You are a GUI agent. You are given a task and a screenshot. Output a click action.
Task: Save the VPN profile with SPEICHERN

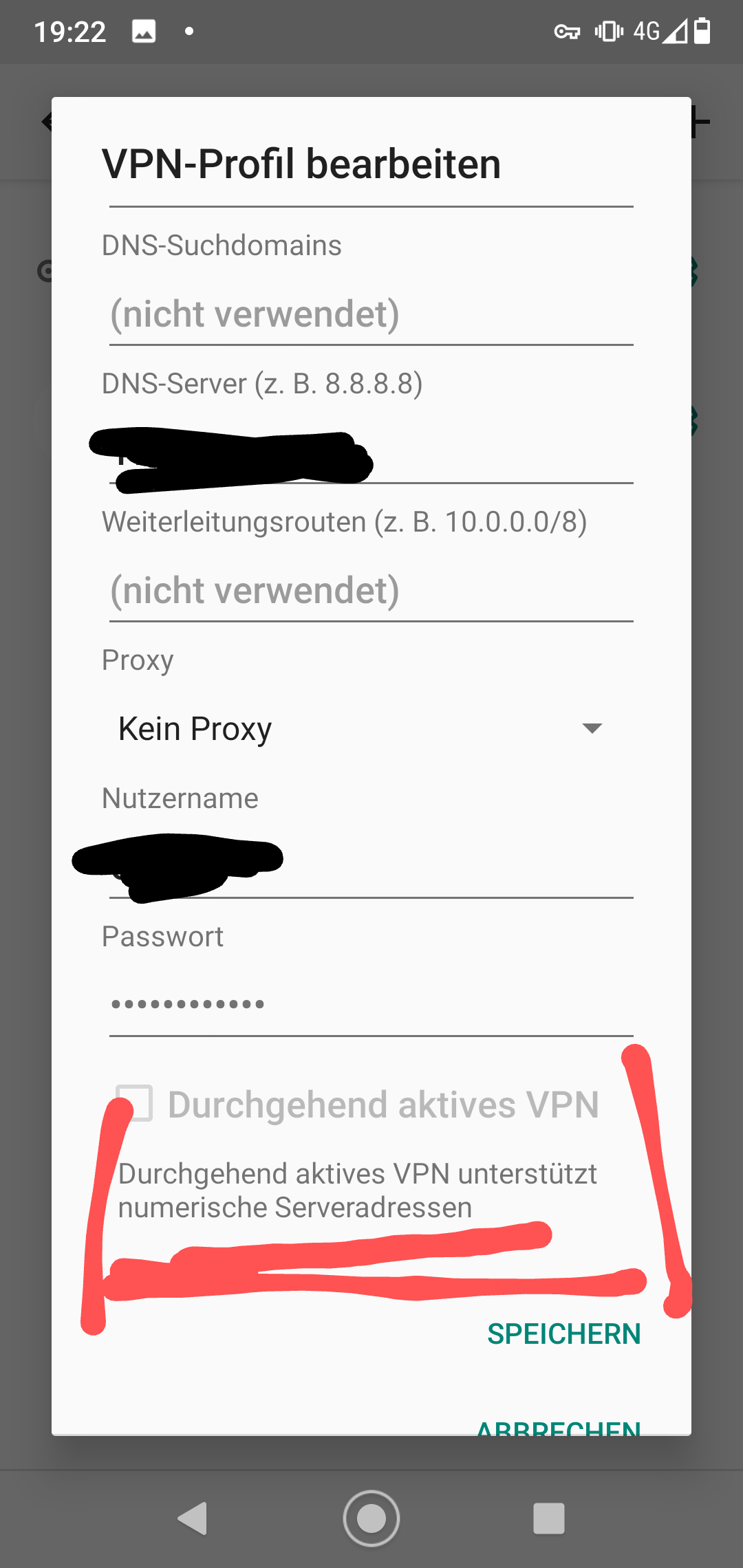(563, 1334)
